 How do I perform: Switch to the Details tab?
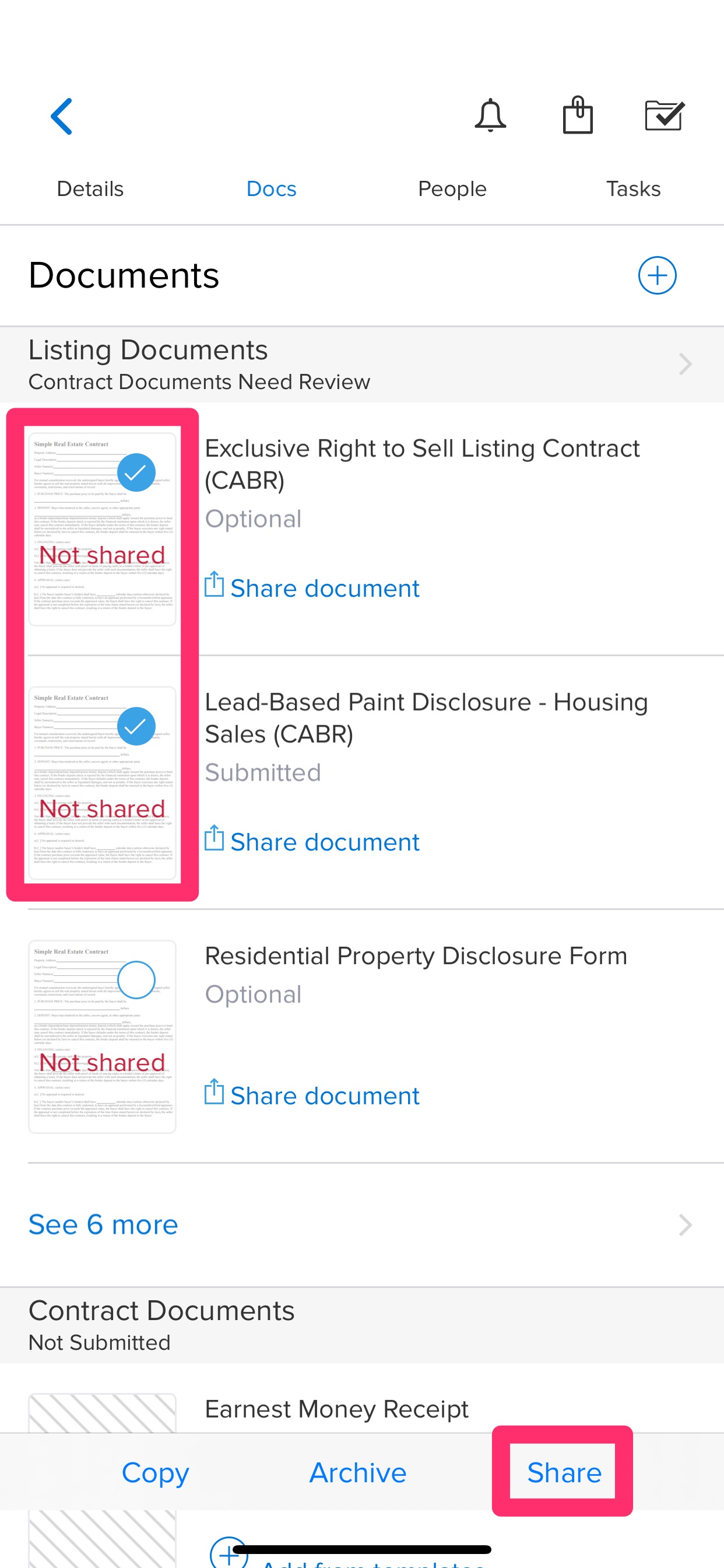click(x=90, y=188)
